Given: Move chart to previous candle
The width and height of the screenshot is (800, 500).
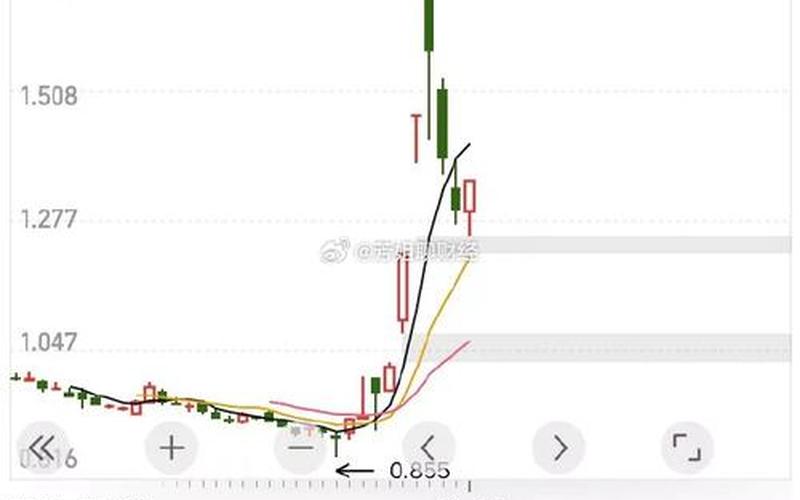Looking at the screenshot, I should point(429,446).
